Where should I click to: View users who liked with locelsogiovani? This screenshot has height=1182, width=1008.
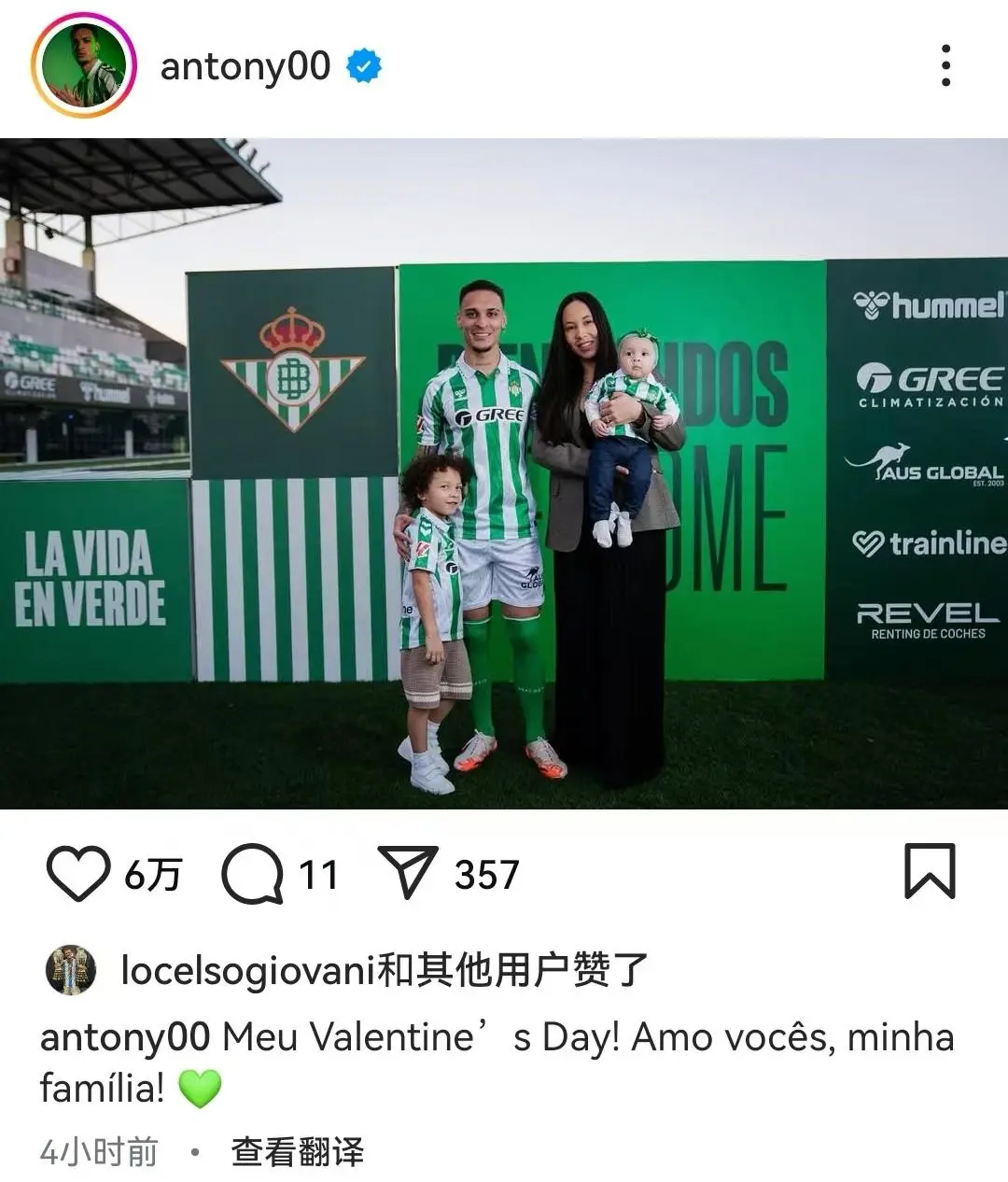coord(384,971)
